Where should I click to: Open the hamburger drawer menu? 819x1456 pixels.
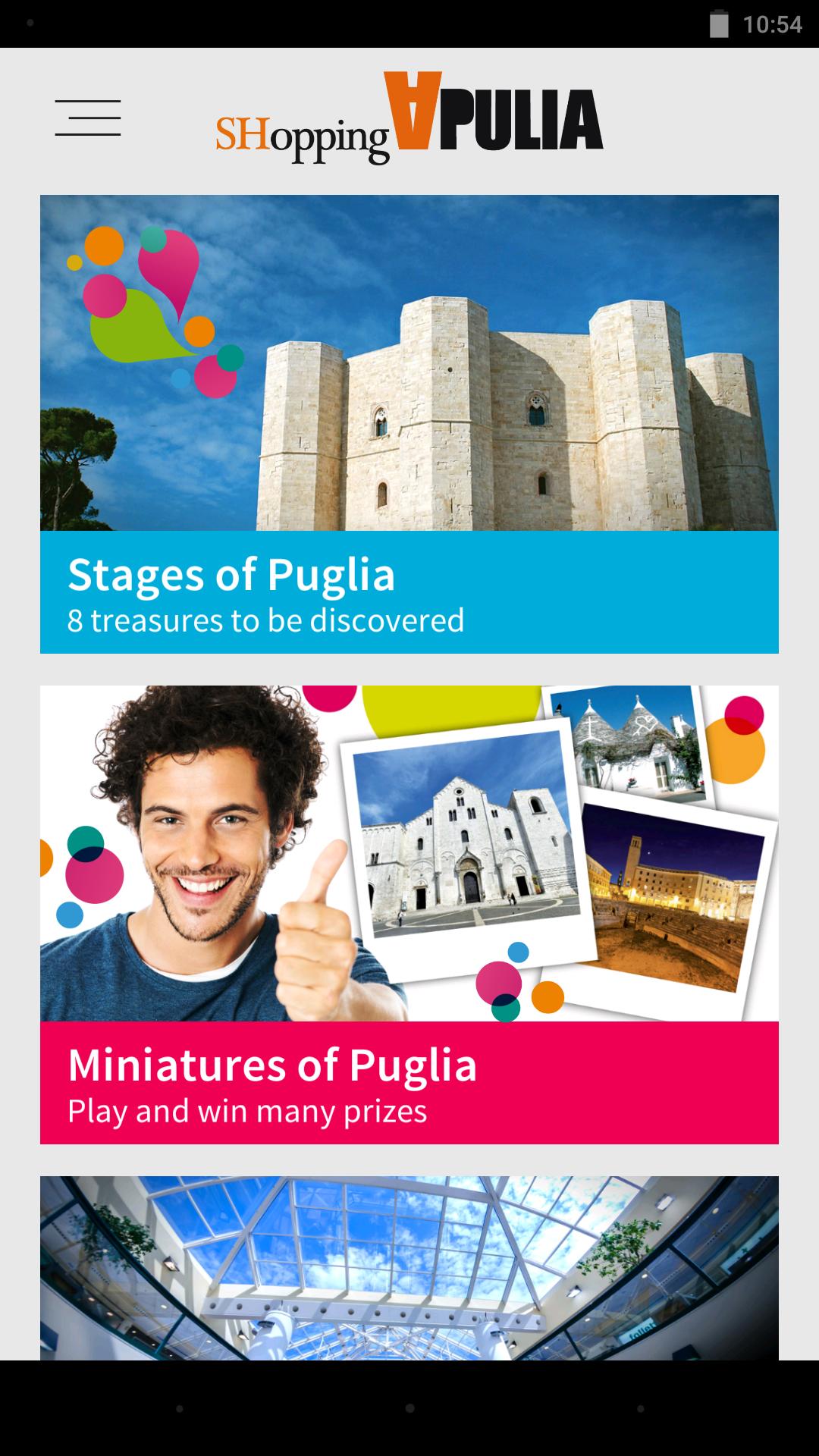pyautogui.click(x=88, y=118)
